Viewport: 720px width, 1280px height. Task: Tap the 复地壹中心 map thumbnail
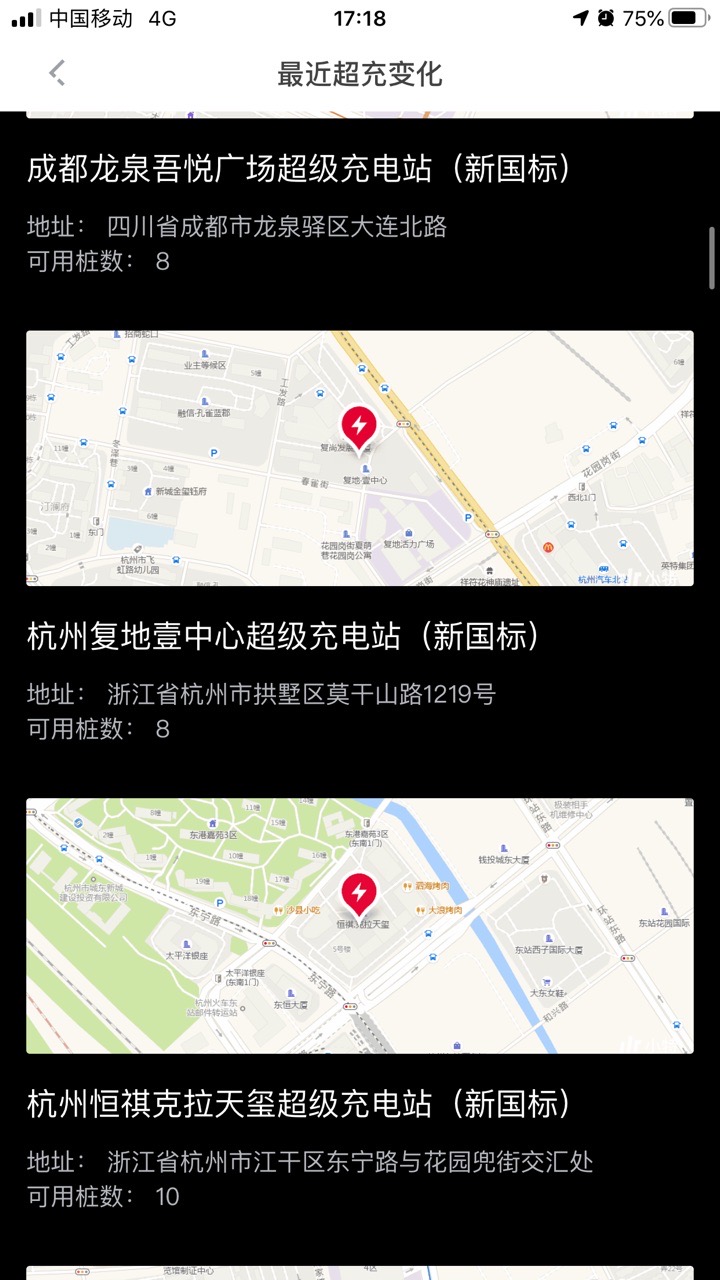[x=360, y=456]
